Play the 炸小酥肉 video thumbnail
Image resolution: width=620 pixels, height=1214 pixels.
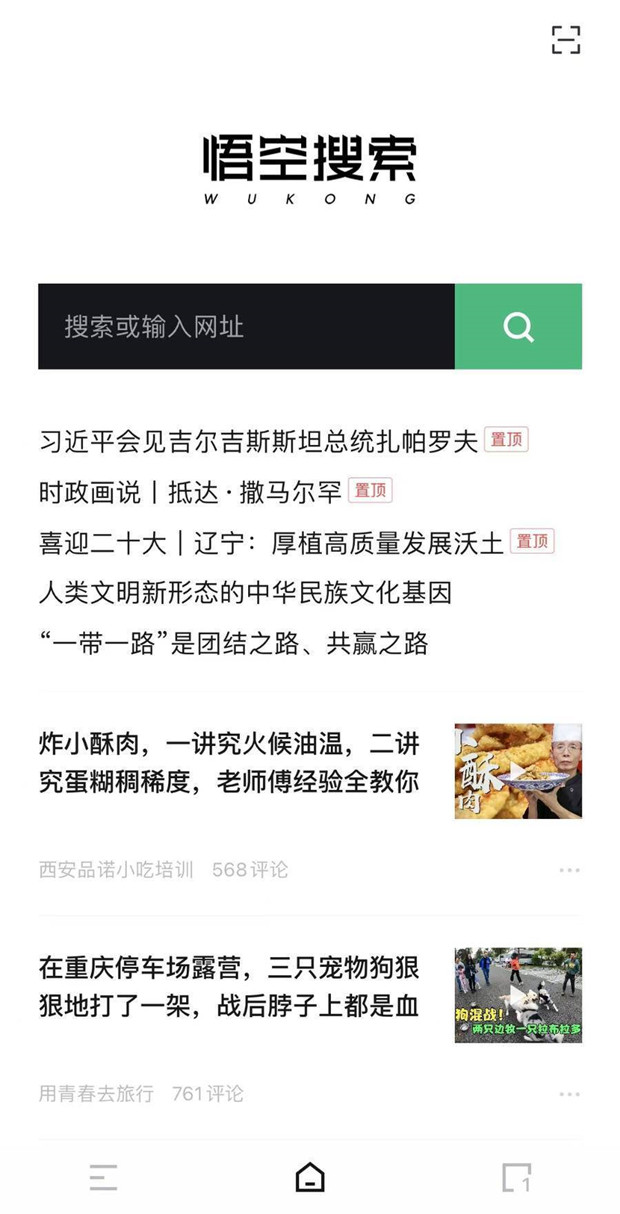tap(518, 771)
